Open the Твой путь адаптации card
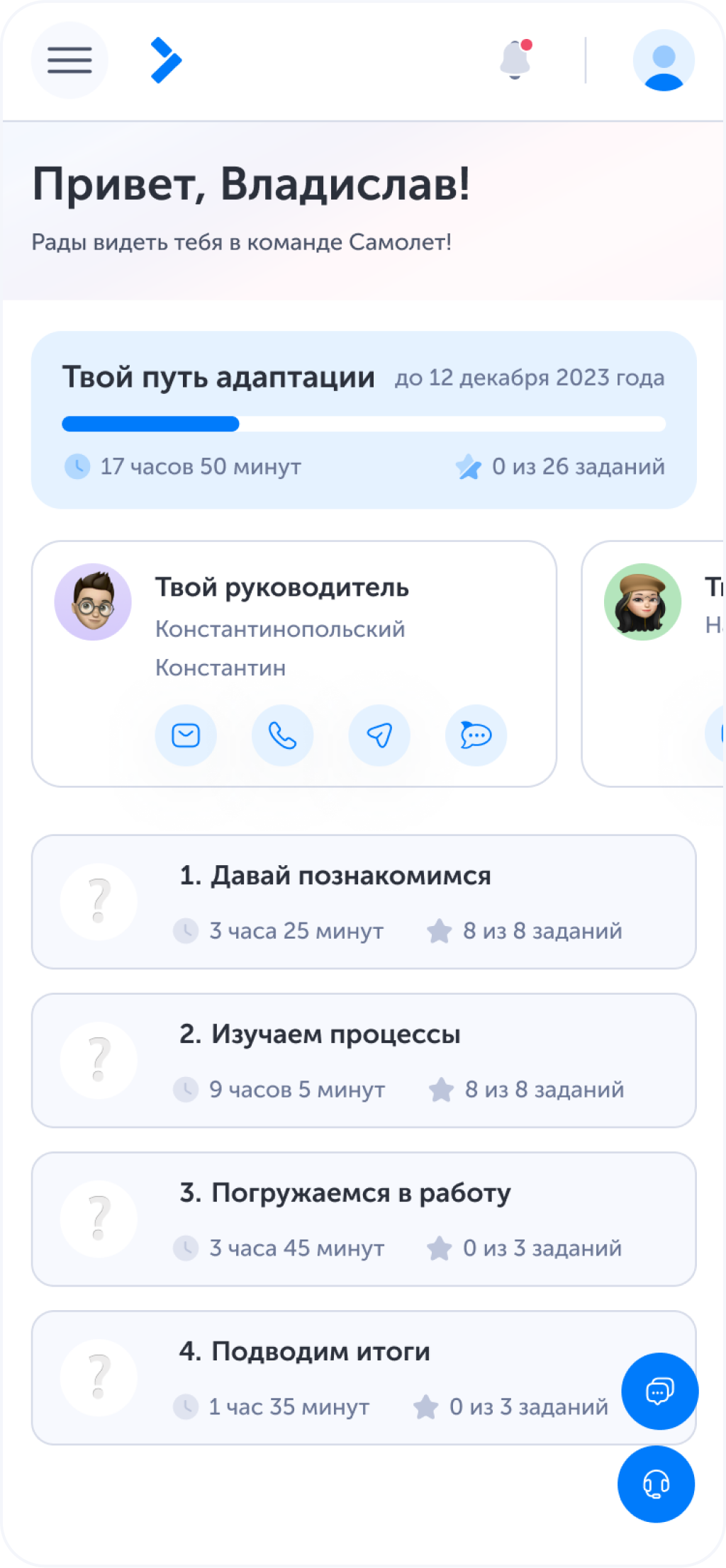The width and height of the screenshot is (726, 1568). coord(363,419)
